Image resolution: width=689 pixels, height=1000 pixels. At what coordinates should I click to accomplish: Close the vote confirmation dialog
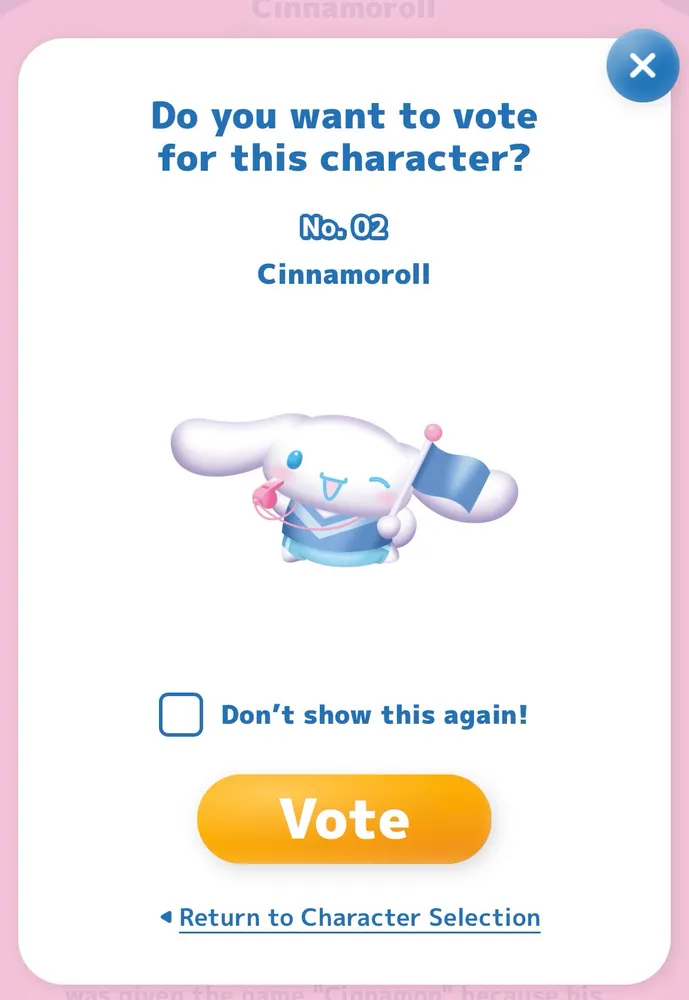coord(642,66)
